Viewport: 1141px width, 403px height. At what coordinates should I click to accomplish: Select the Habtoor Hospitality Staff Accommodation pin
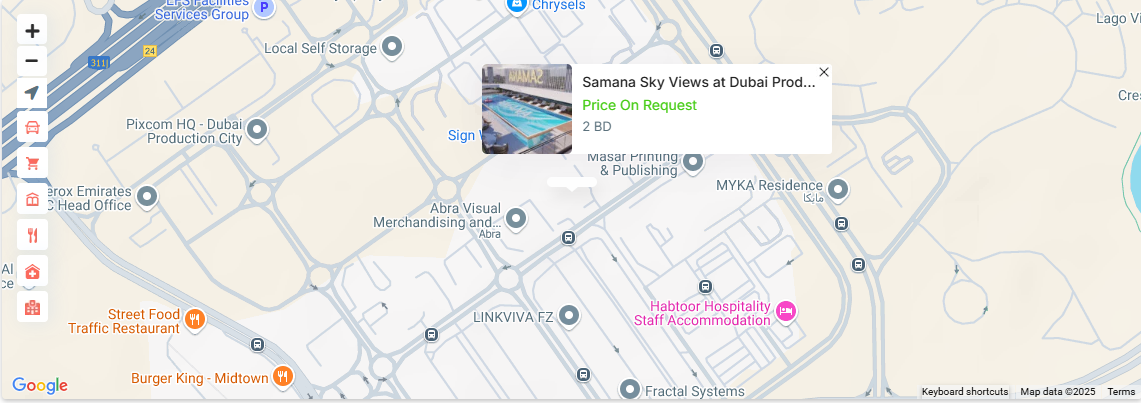786,312
